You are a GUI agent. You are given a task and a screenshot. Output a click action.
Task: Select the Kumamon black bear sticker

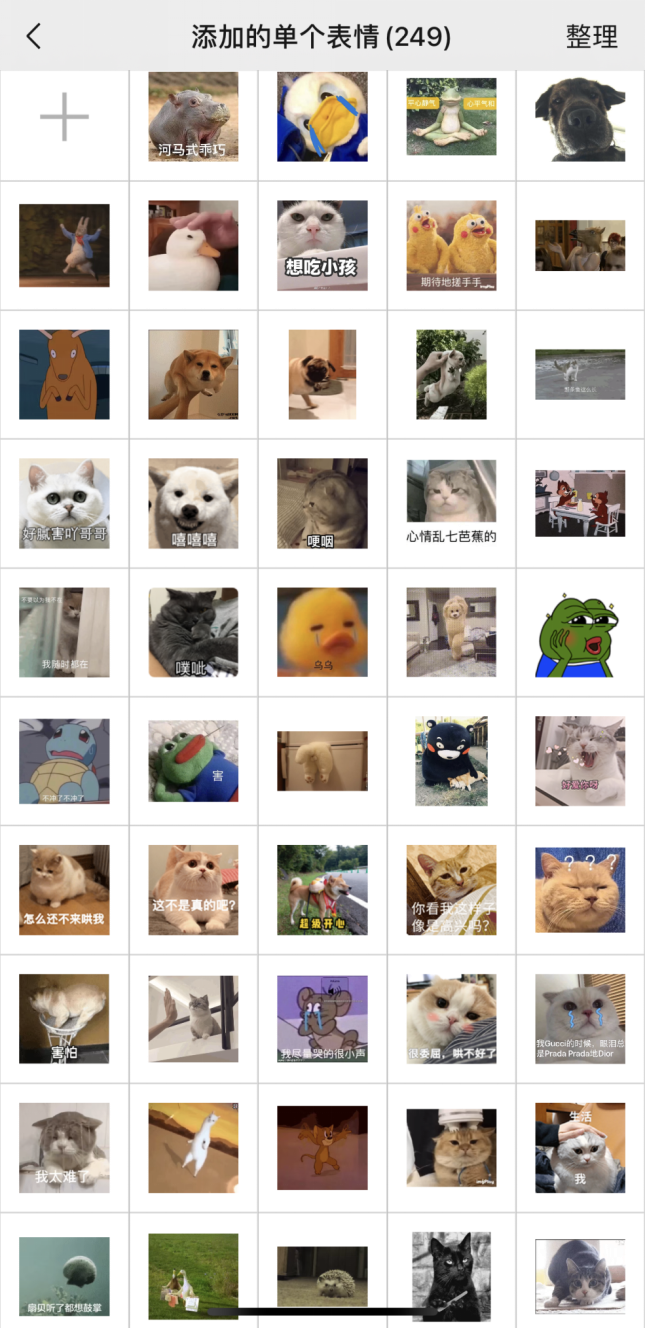pyautogui.click(x=451, y=761)
